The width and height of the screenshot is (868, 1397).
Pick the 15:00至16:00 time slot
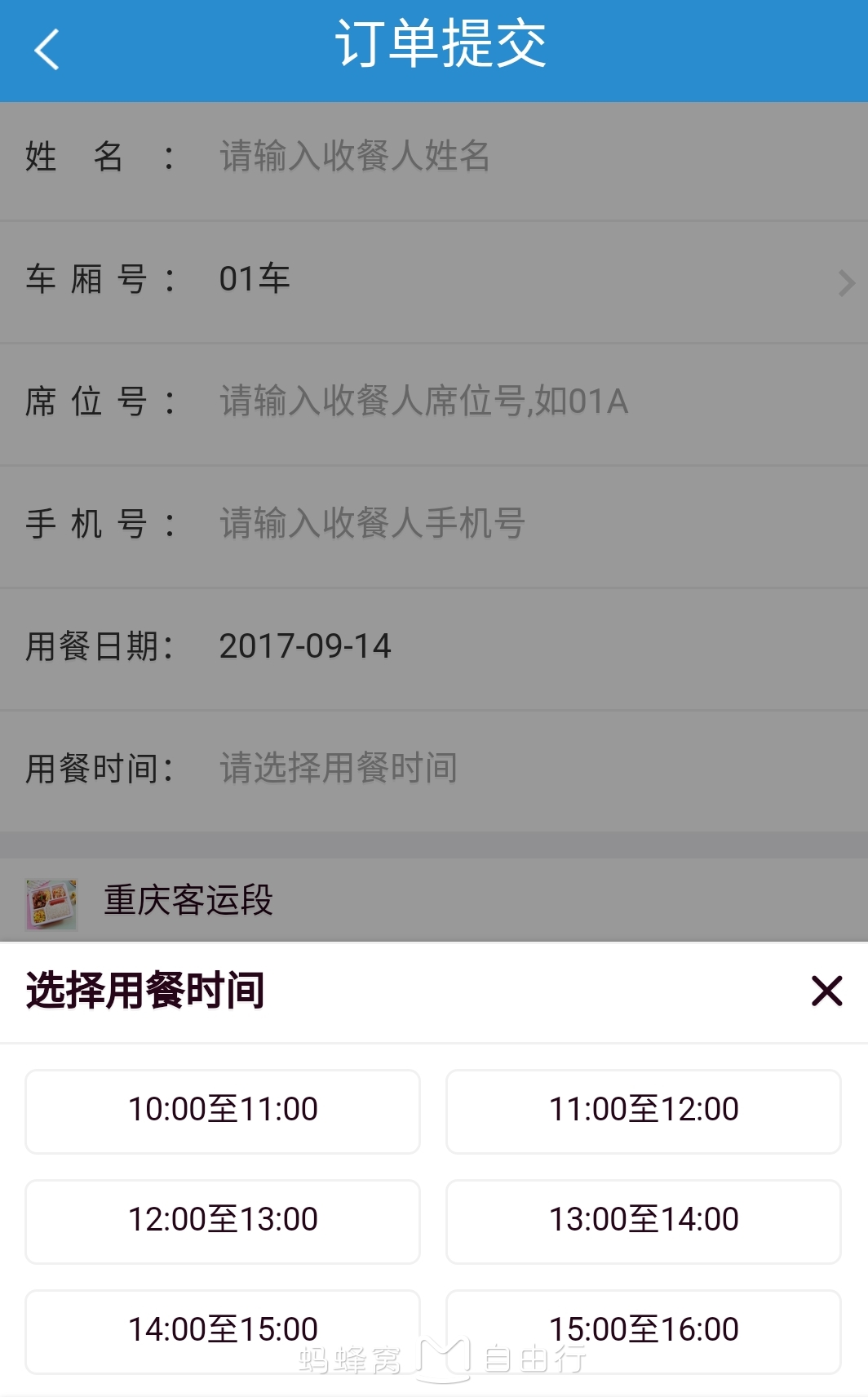pyautogui.click(x=643, y=1330)
